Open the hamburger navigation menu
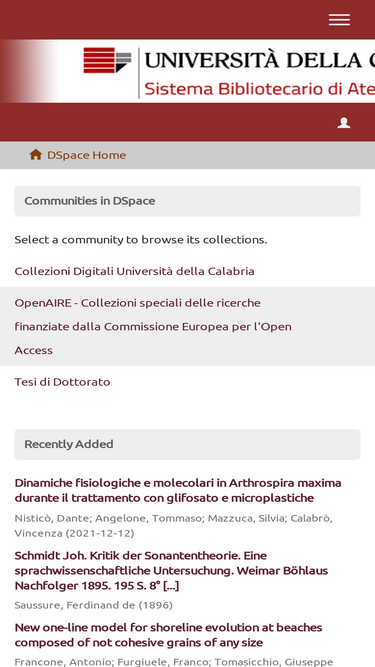 (x=339, y=20)
